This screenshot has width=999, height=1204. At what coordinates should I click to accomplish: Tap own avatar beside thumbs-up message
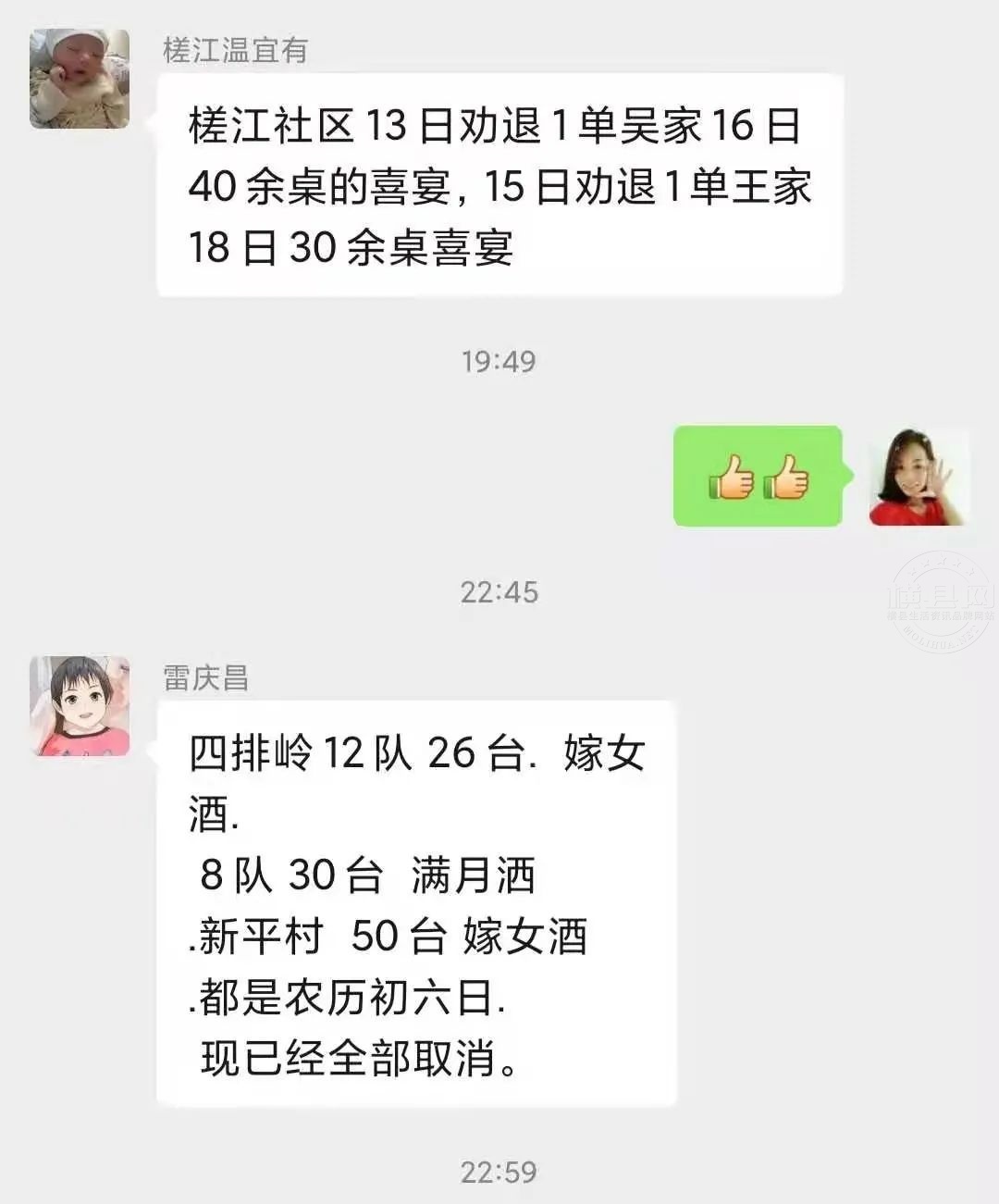919,477
